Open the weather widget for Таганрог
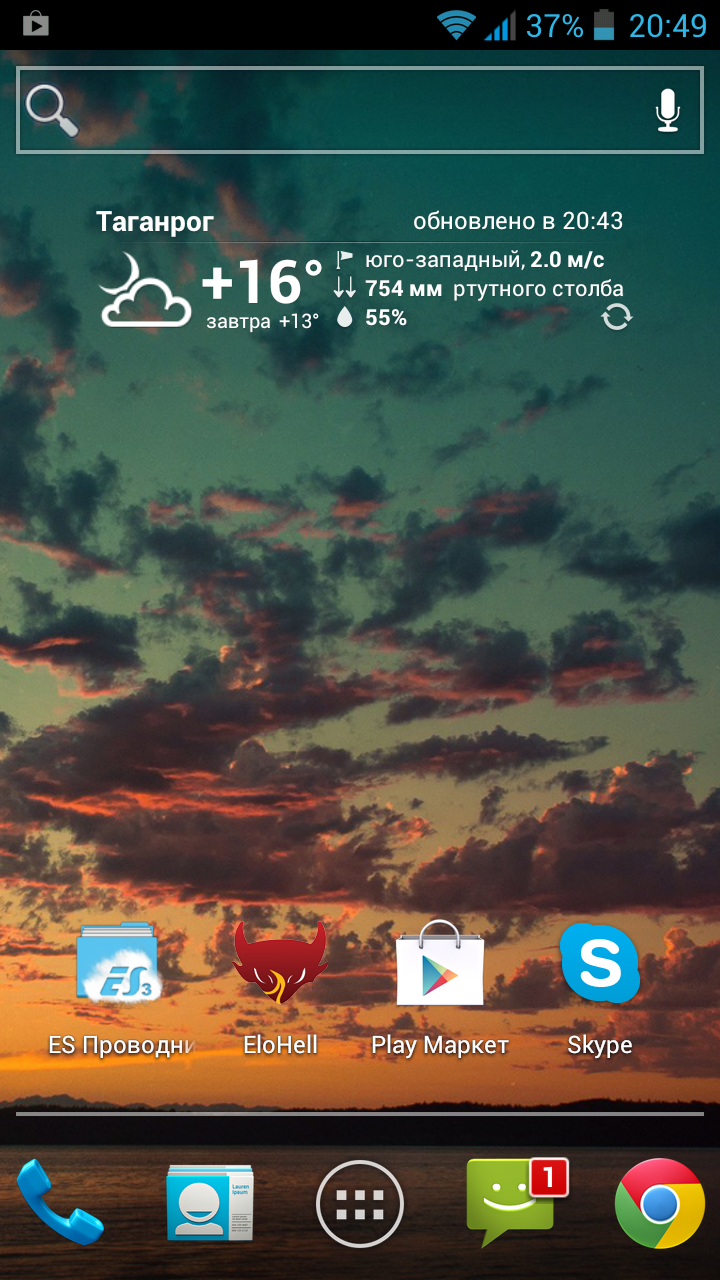720x1280 pixels. [360, 270]
